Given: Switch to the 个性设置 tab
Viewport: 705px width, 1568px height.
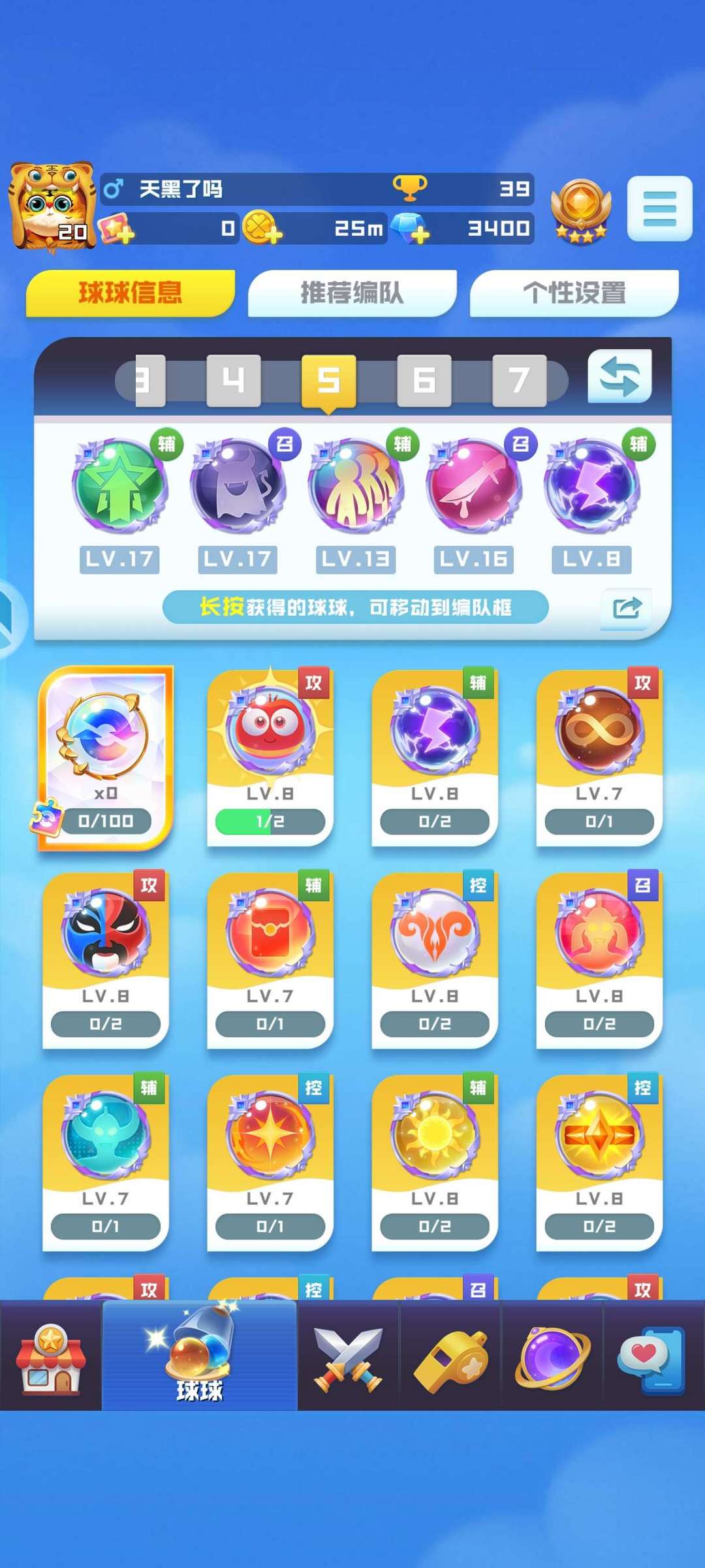Looking at the screenshot, I should click(x=574, y=293).
